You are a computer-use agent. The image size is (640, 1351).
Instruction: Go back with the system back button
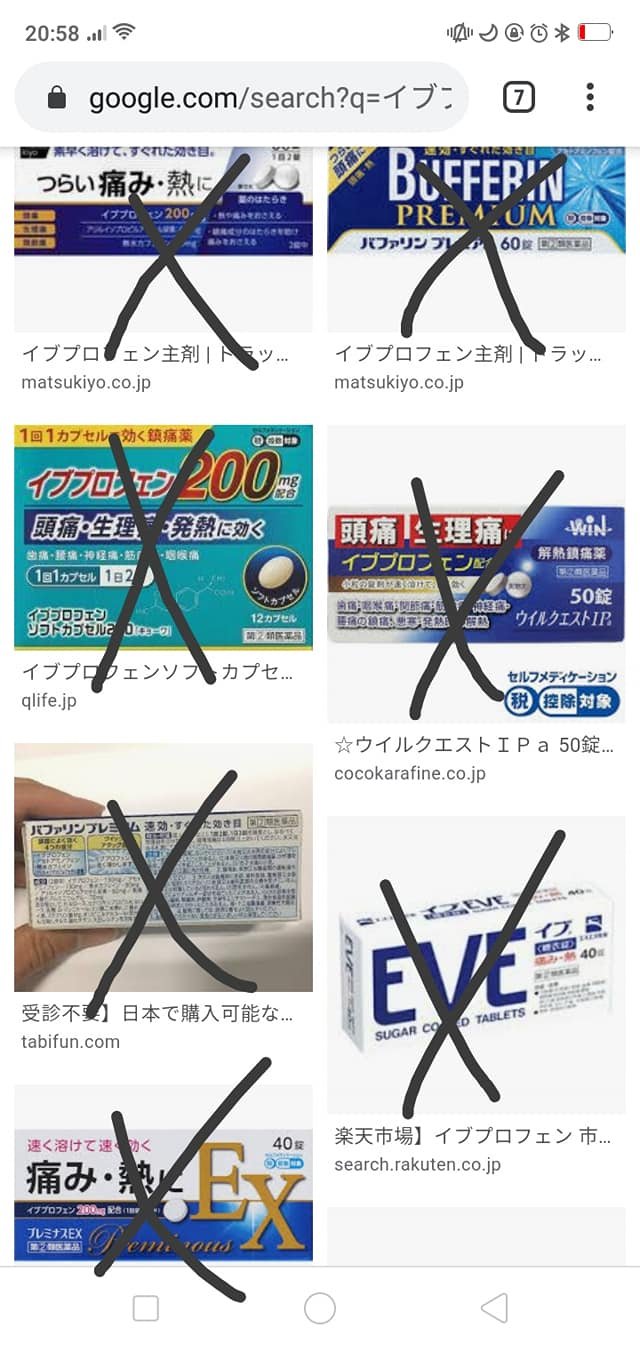pyautogui.click(x=494, y=1307)
